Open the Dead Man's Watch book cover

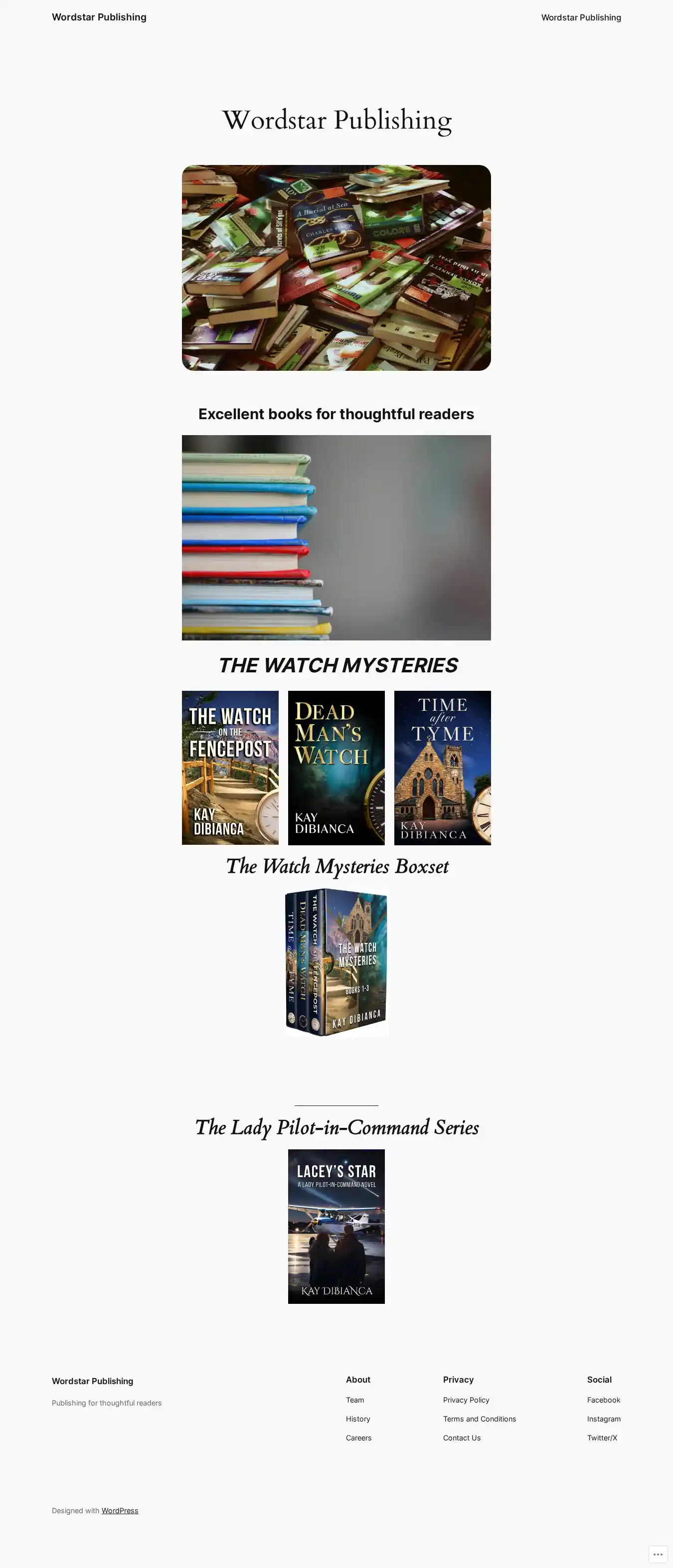coord(336,767)
